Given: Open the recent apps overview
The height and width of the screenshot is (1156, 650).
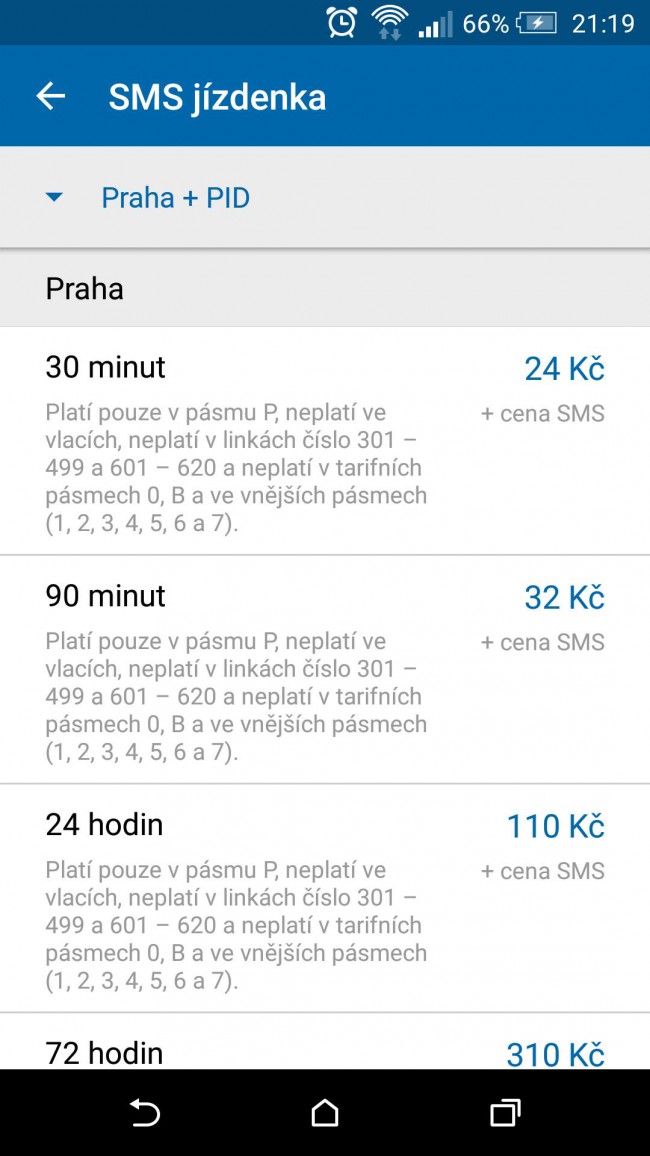Looking at the screenshot, I should pos(506,1113).
